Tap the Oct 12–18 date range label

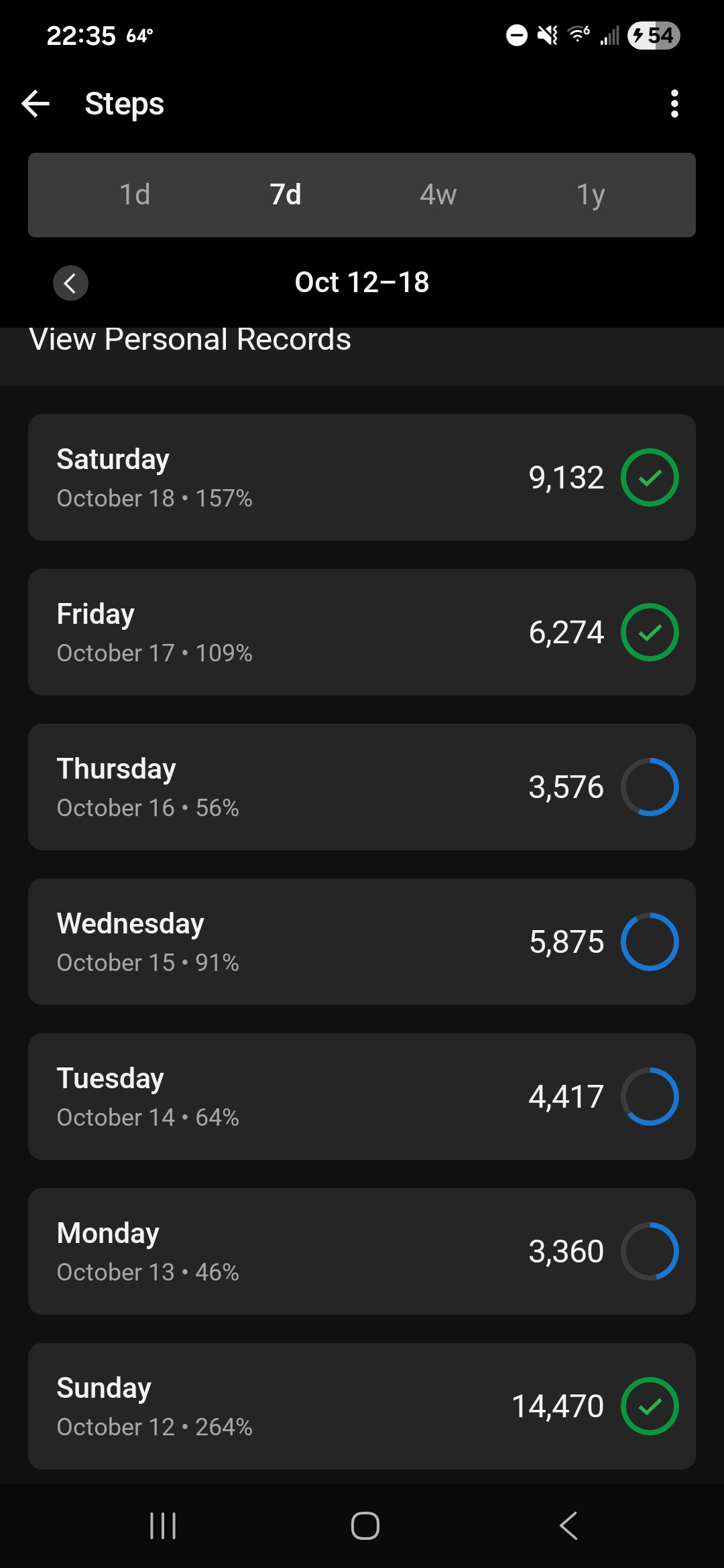[362, 282]
